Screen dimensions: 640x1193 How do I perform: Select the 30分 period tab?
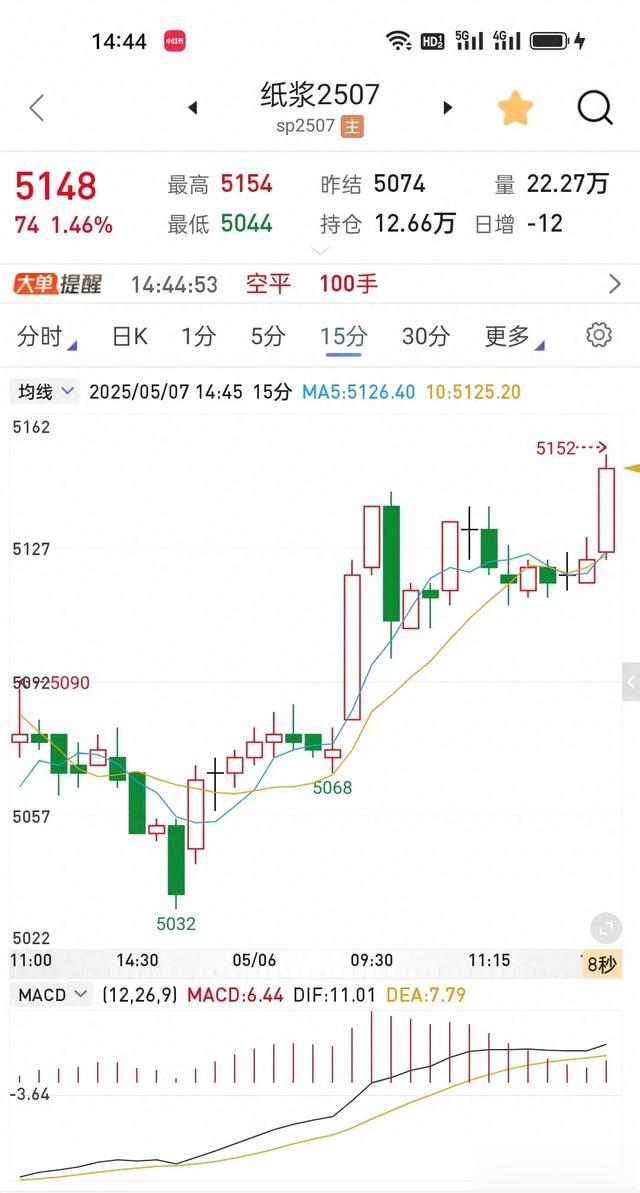pyautogui.click(x=425, y=336)
